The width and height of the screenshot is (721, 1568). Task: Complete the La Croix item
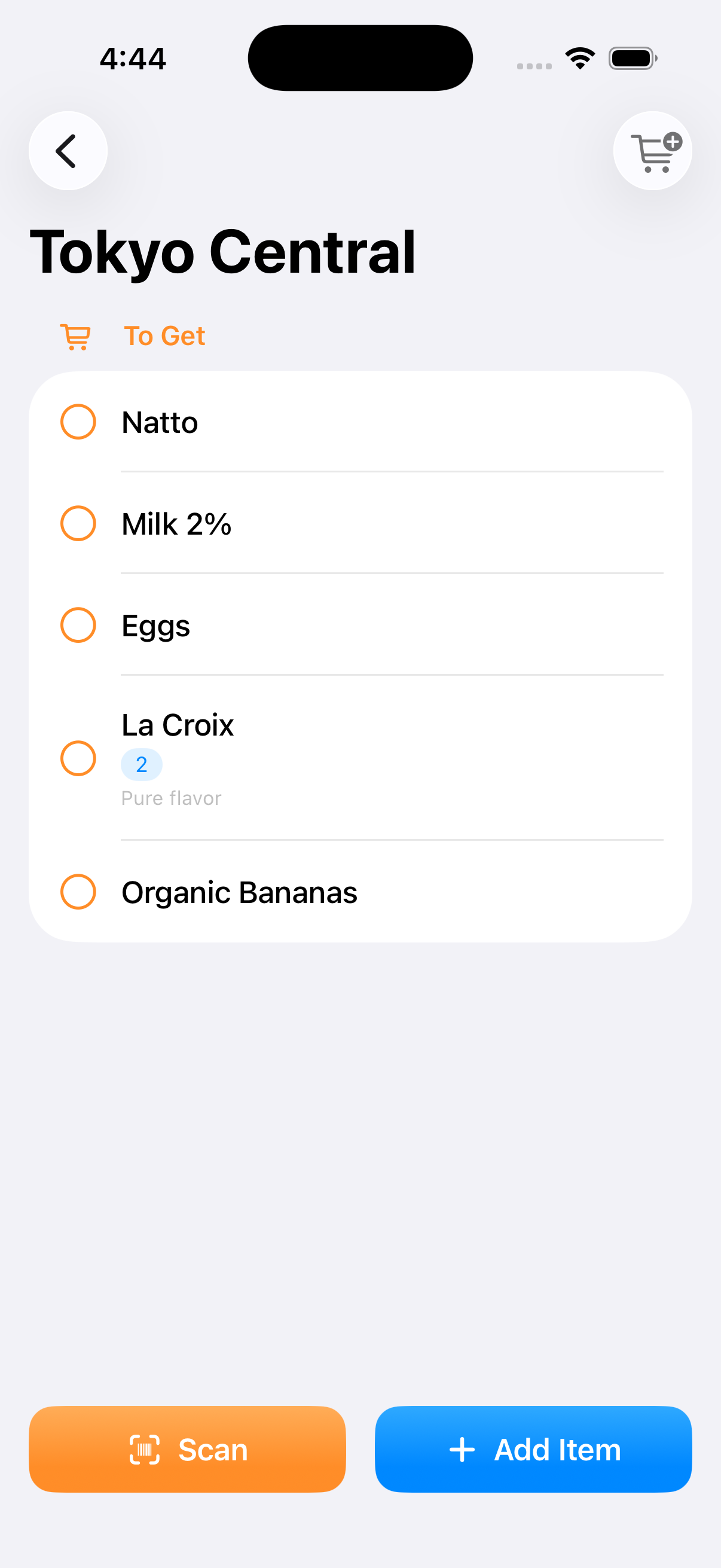pyautogui.click(x=78, y=758)
